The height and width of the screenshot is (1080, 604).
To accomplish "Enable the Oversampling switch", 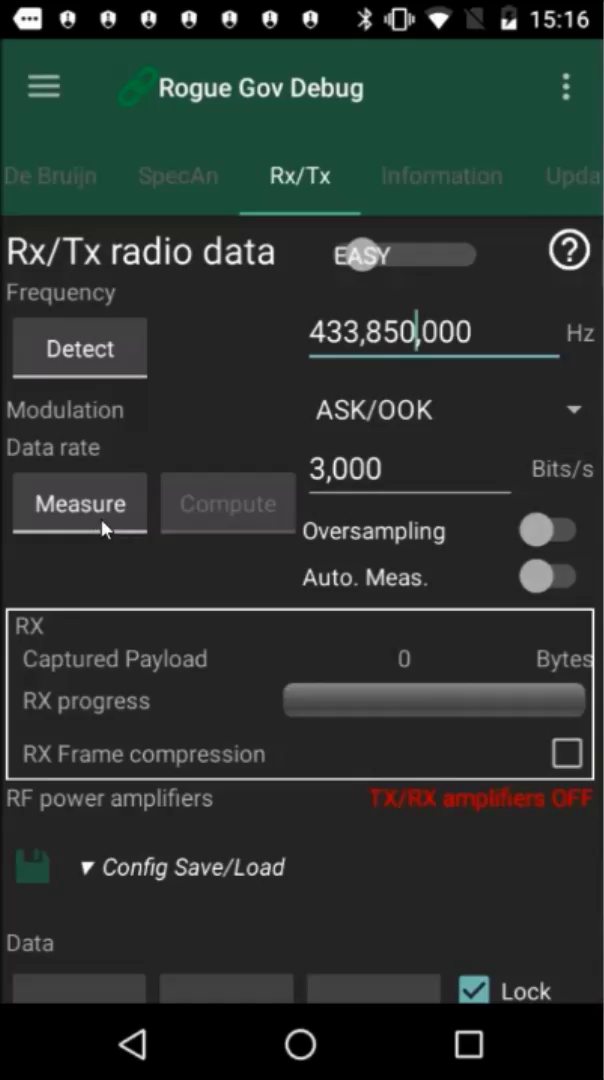I will click(x=548, y=530).
